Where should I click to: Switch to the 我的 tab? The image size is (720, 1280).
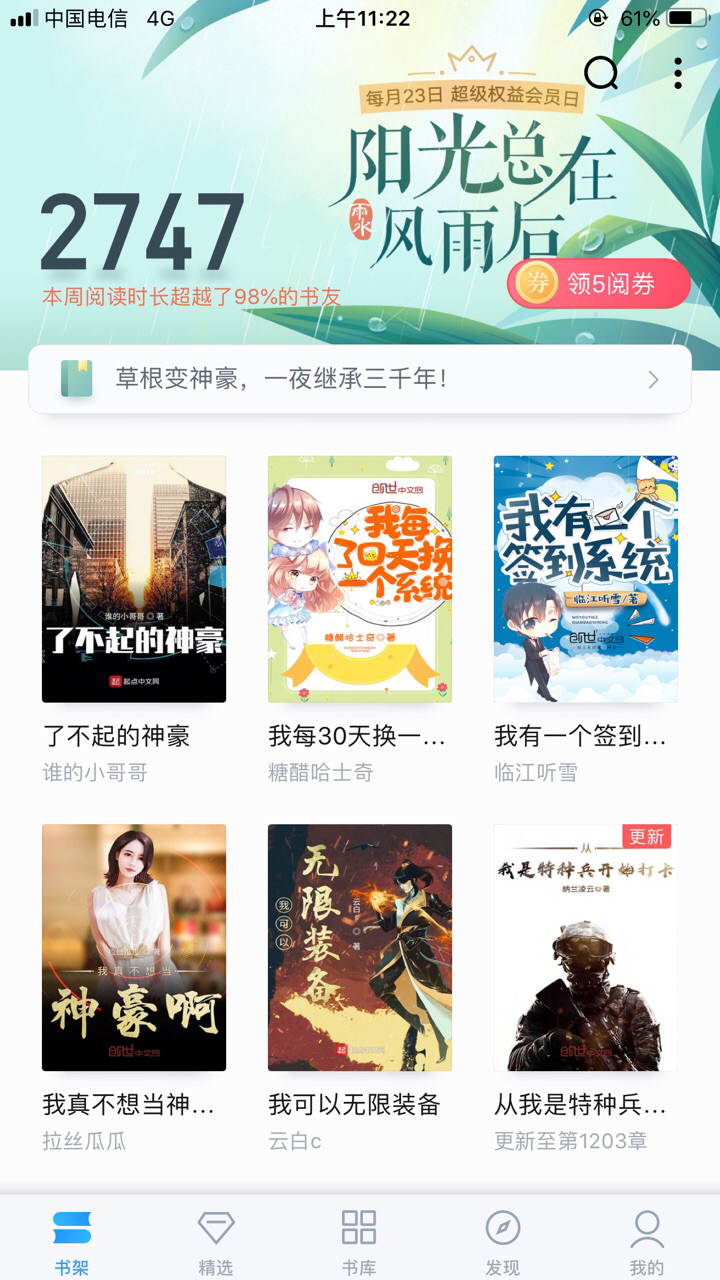[647, 1241]
